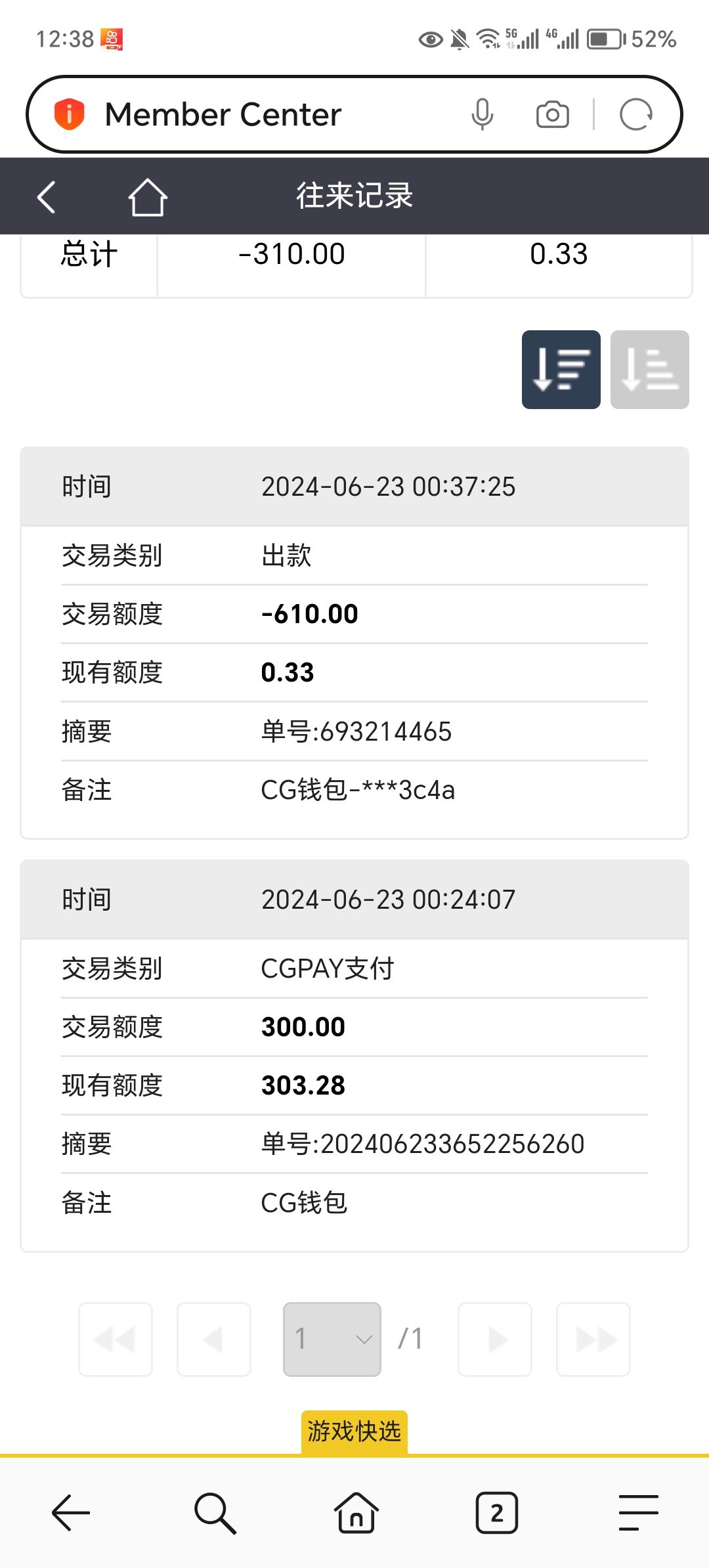Go to the previous page of records
This screenshot has width=709, height=1568.
click(214, 1339)
